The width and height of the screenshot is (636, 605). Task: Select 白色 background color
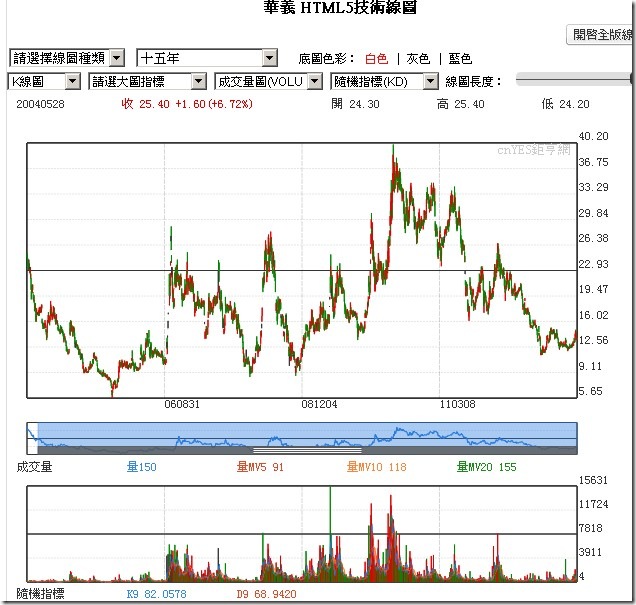point(375,59)
